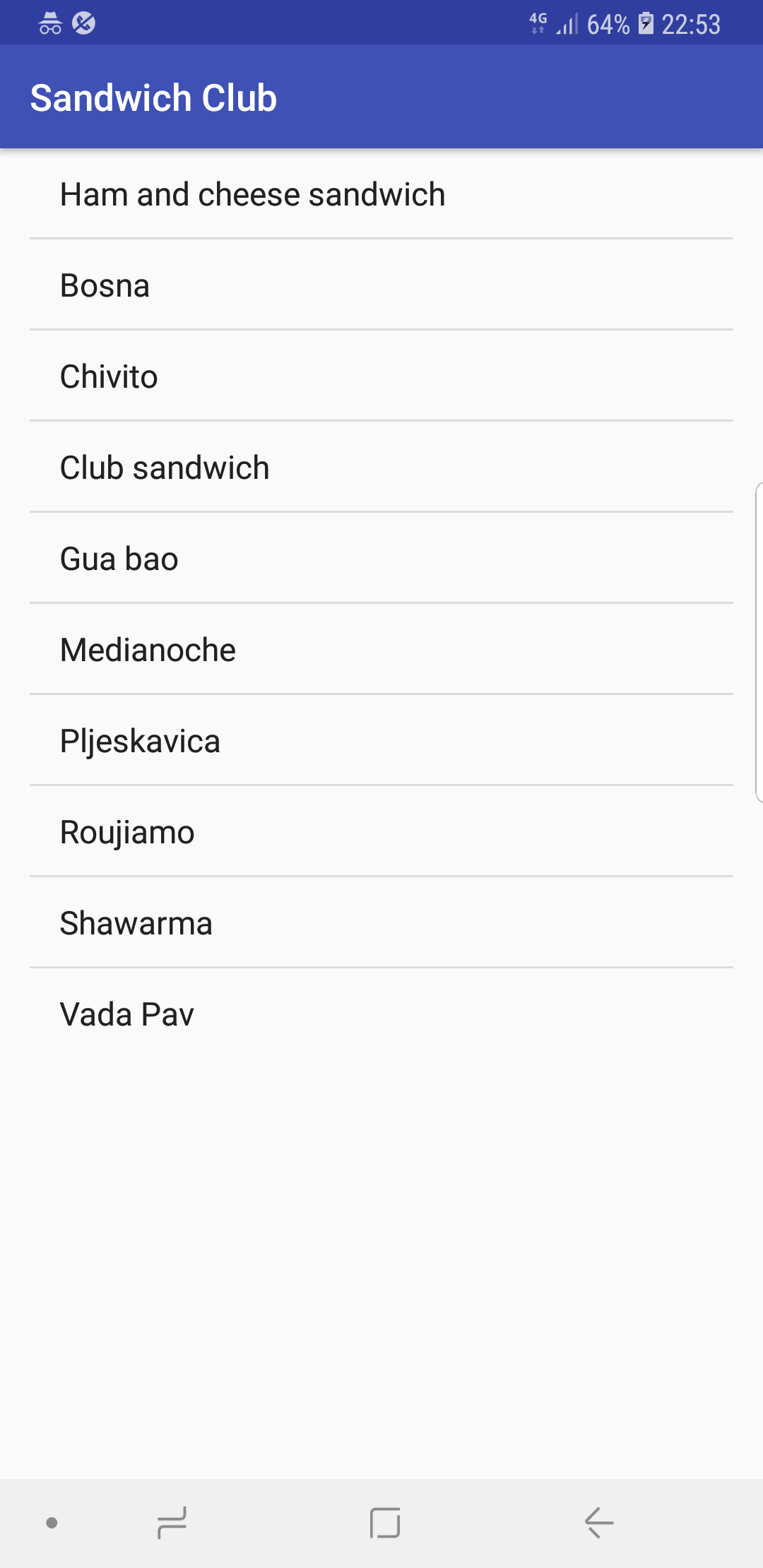Screen dimensions: 763x1568
Task: Open recent apps from the navigation bar
Action: click(x=172, y=1522)
